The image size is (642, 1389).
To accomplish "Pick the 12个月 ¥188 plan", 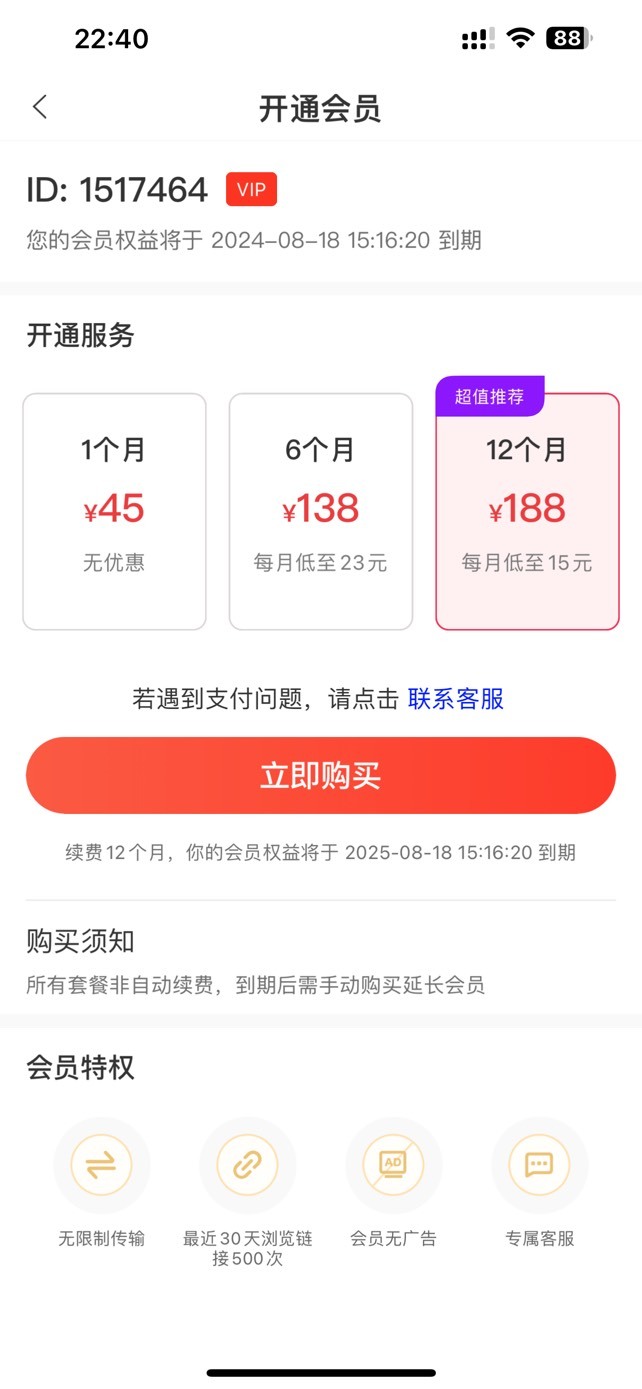I will 527,511.
